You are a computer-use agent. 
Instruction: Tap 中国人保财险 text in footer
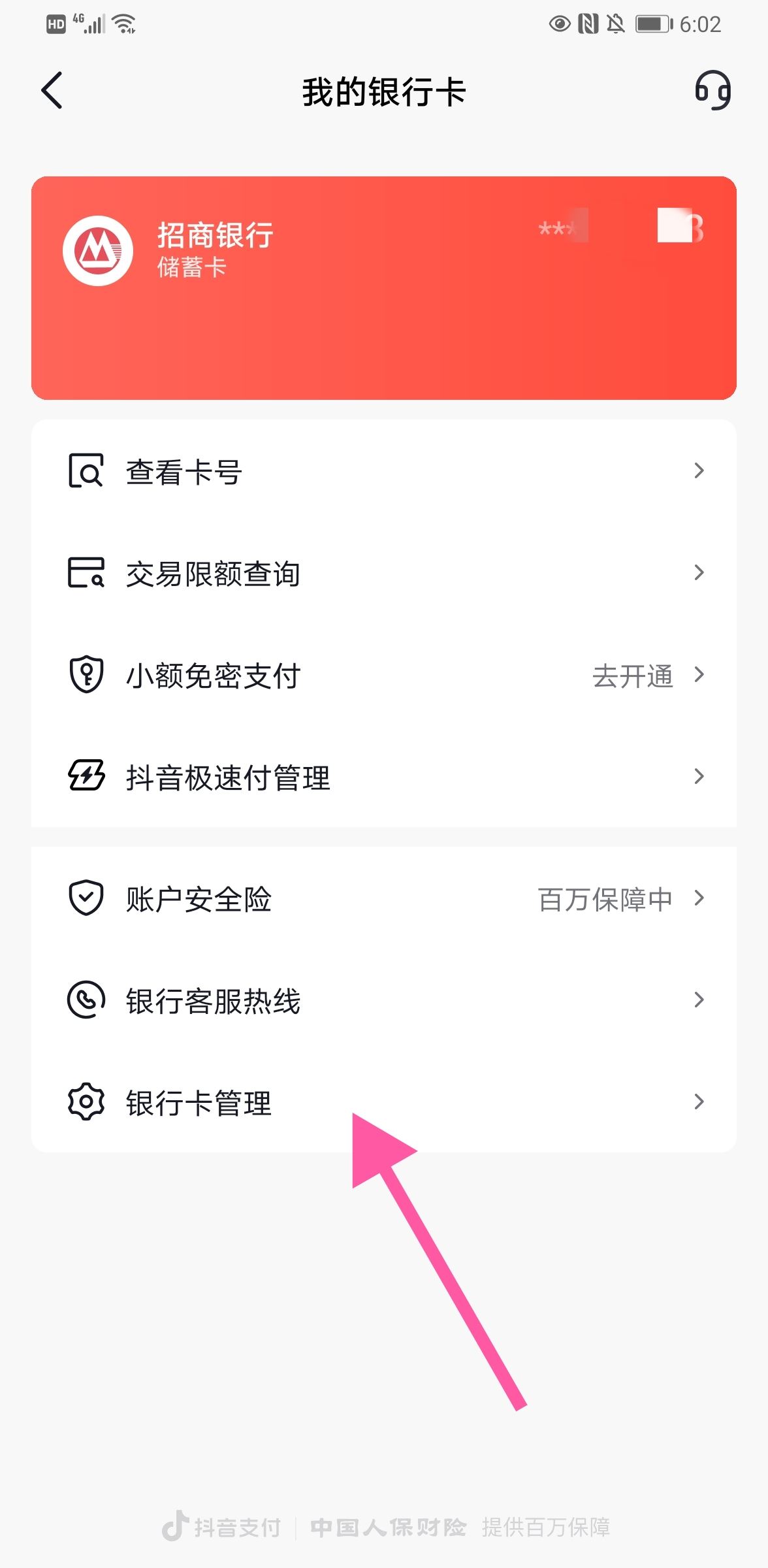(390, 1524)
